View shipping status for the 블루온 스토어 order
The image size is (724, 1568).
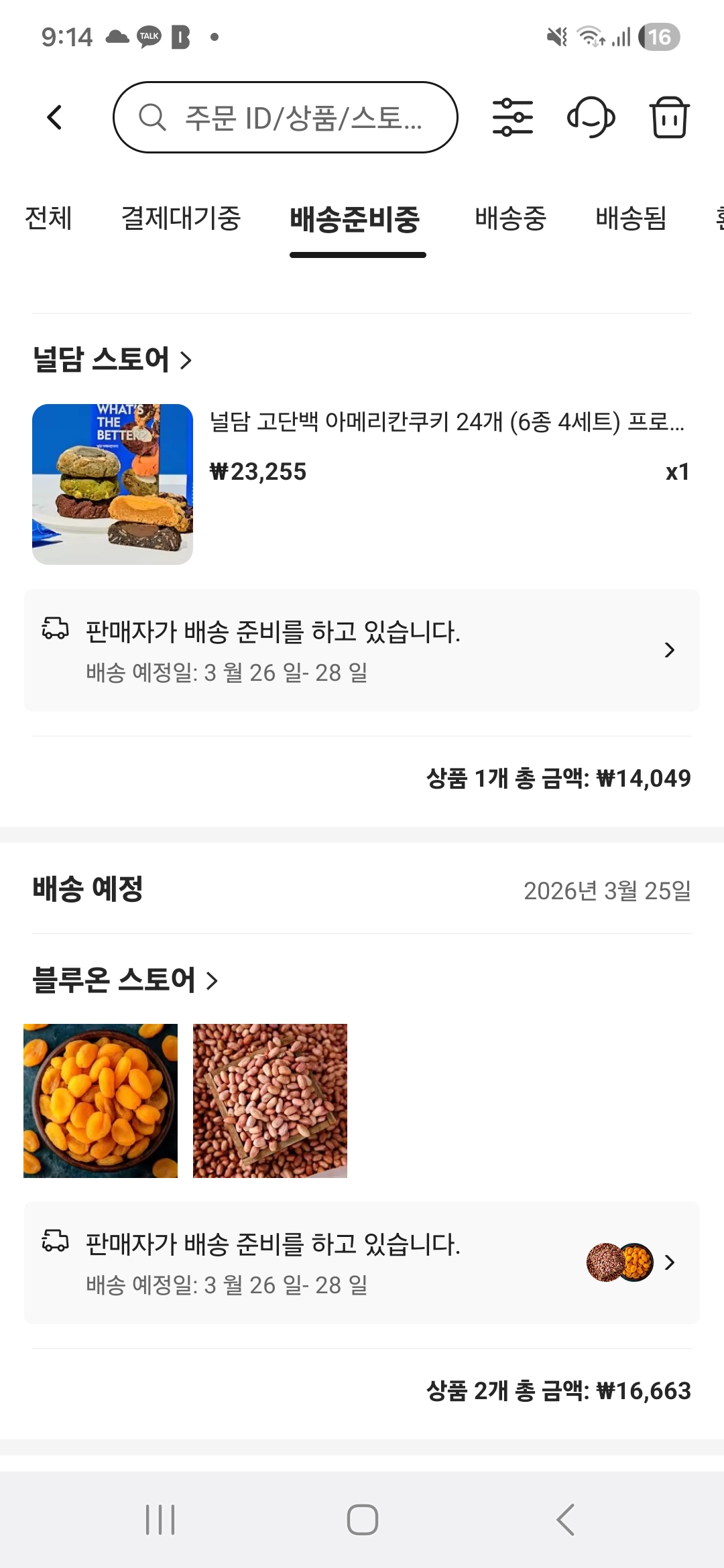click(362, 1262)
